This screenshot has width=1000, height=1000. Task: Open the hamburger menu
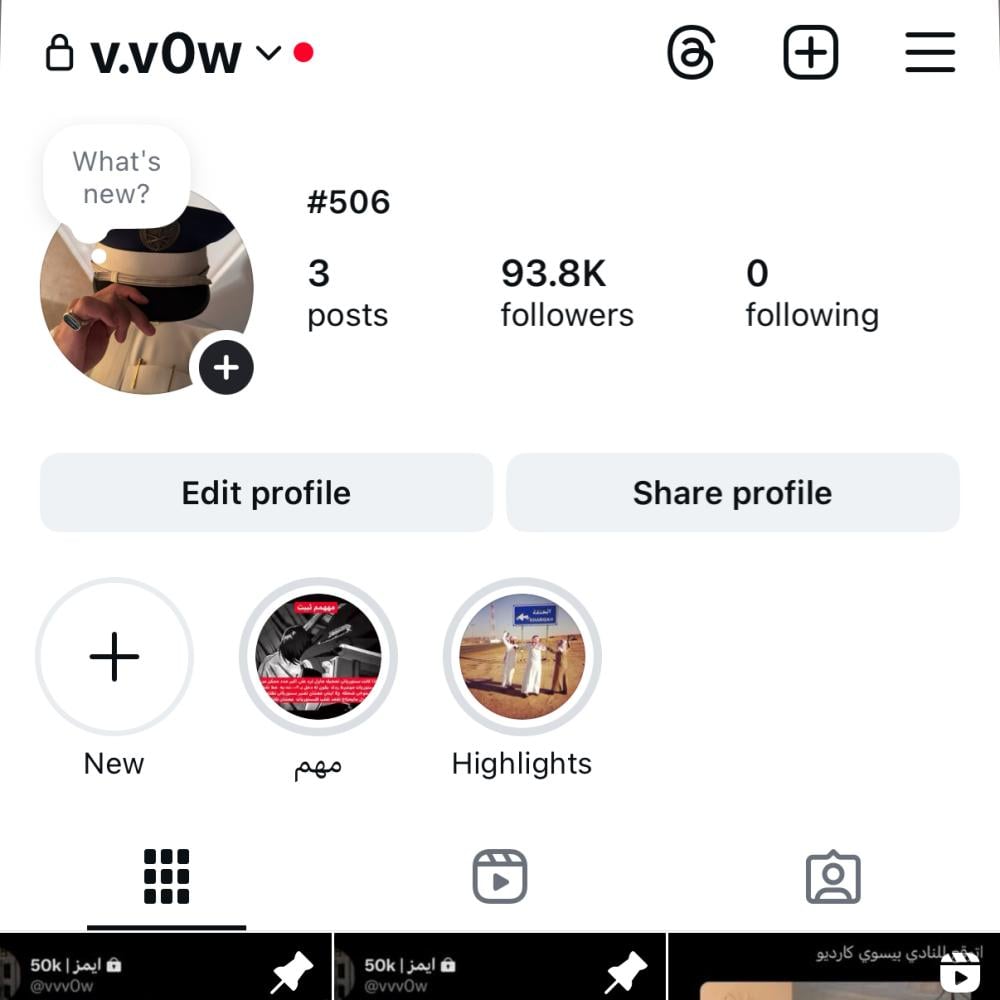[x=930, y=52]
